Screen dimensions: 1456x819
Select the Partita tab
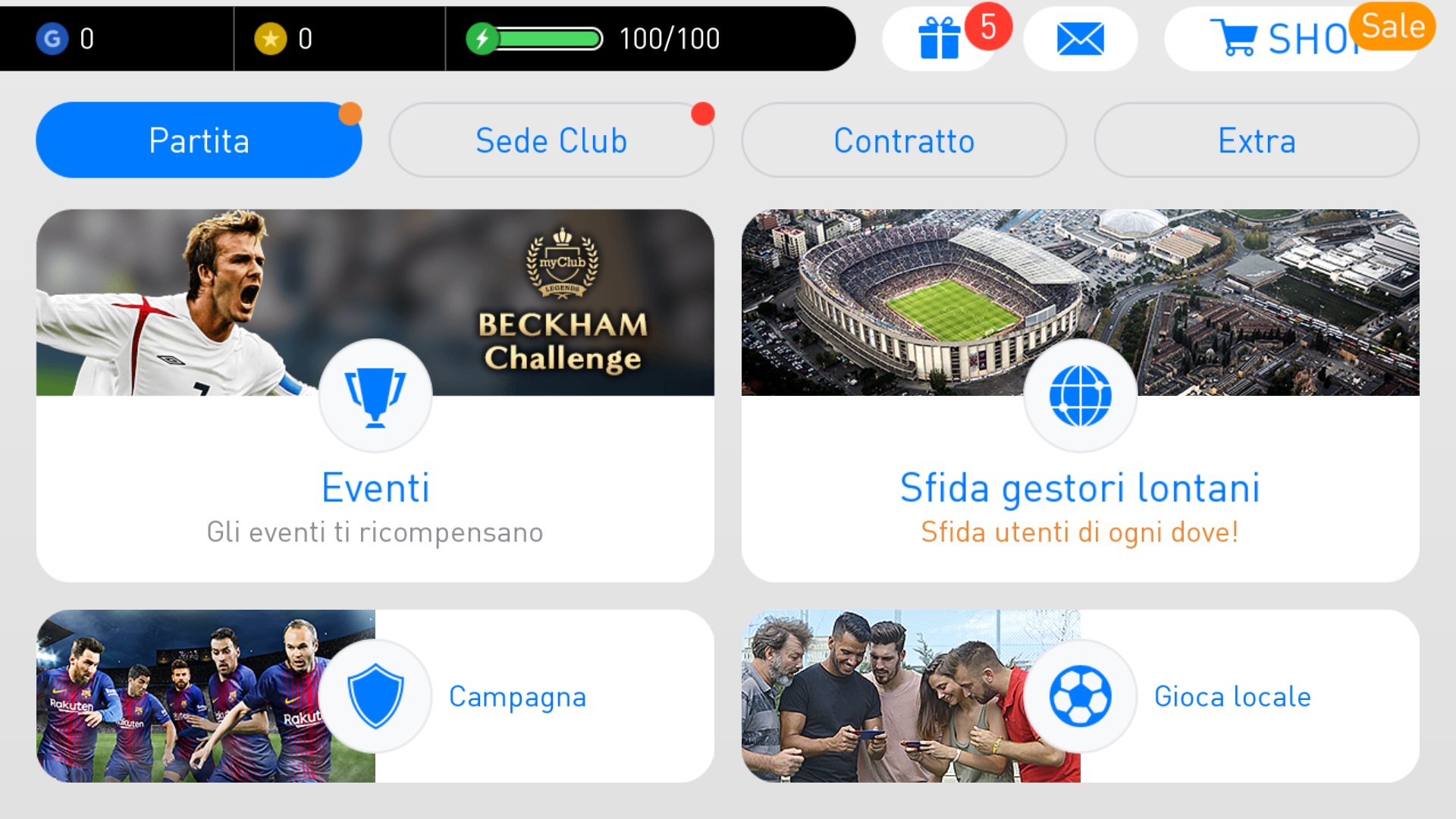click(199, 140)
